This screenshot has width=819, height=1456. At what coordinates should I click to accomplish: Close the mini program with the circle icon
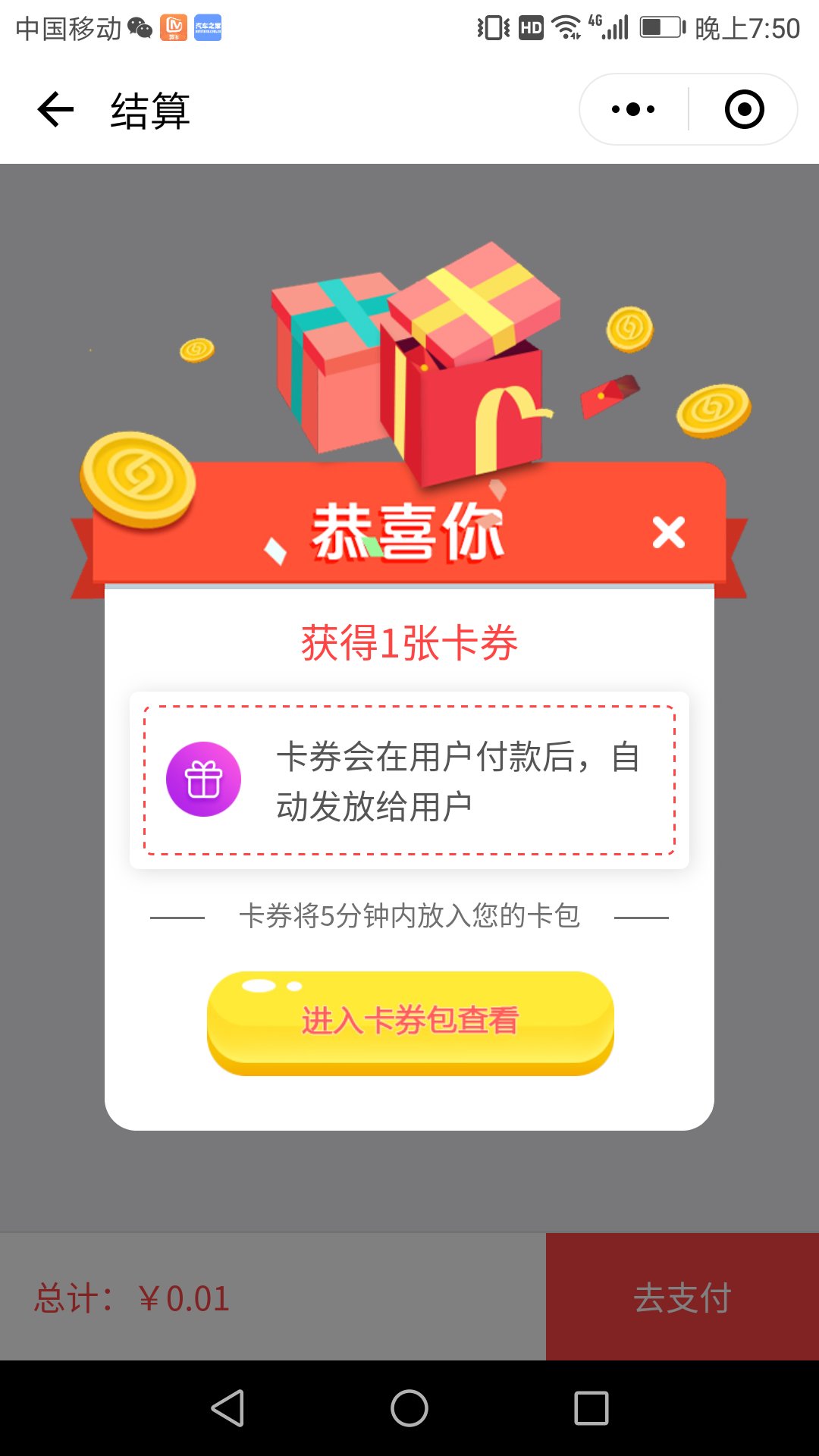pos(744,109)
